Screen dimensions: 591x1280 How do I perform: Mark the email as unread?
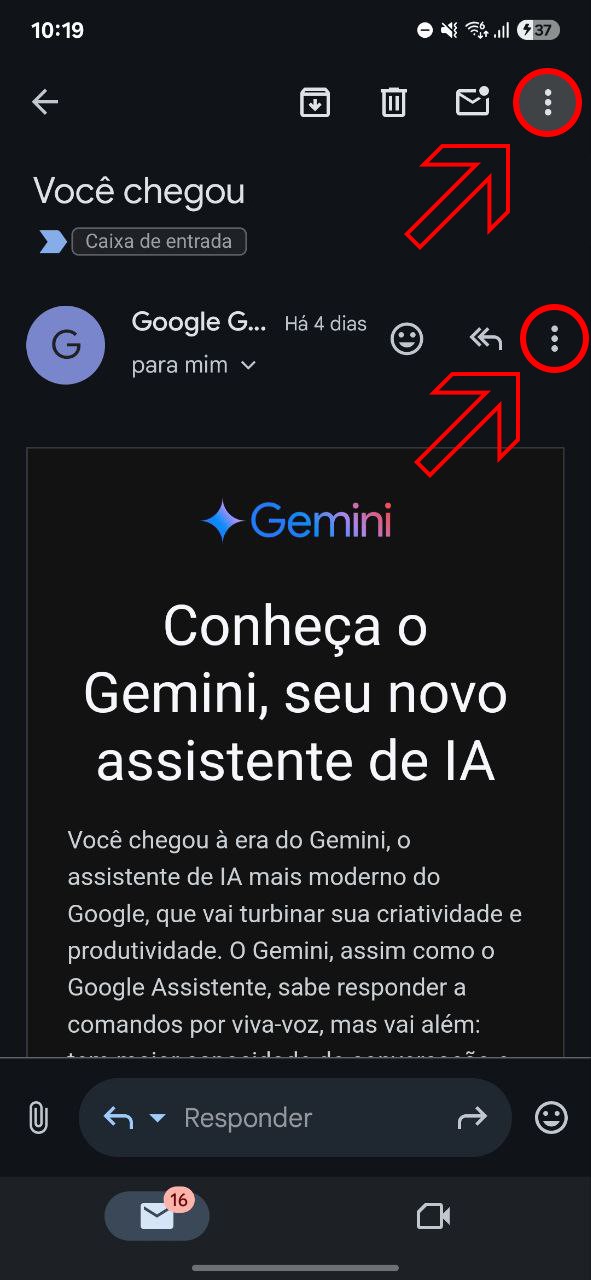point(472,102)
